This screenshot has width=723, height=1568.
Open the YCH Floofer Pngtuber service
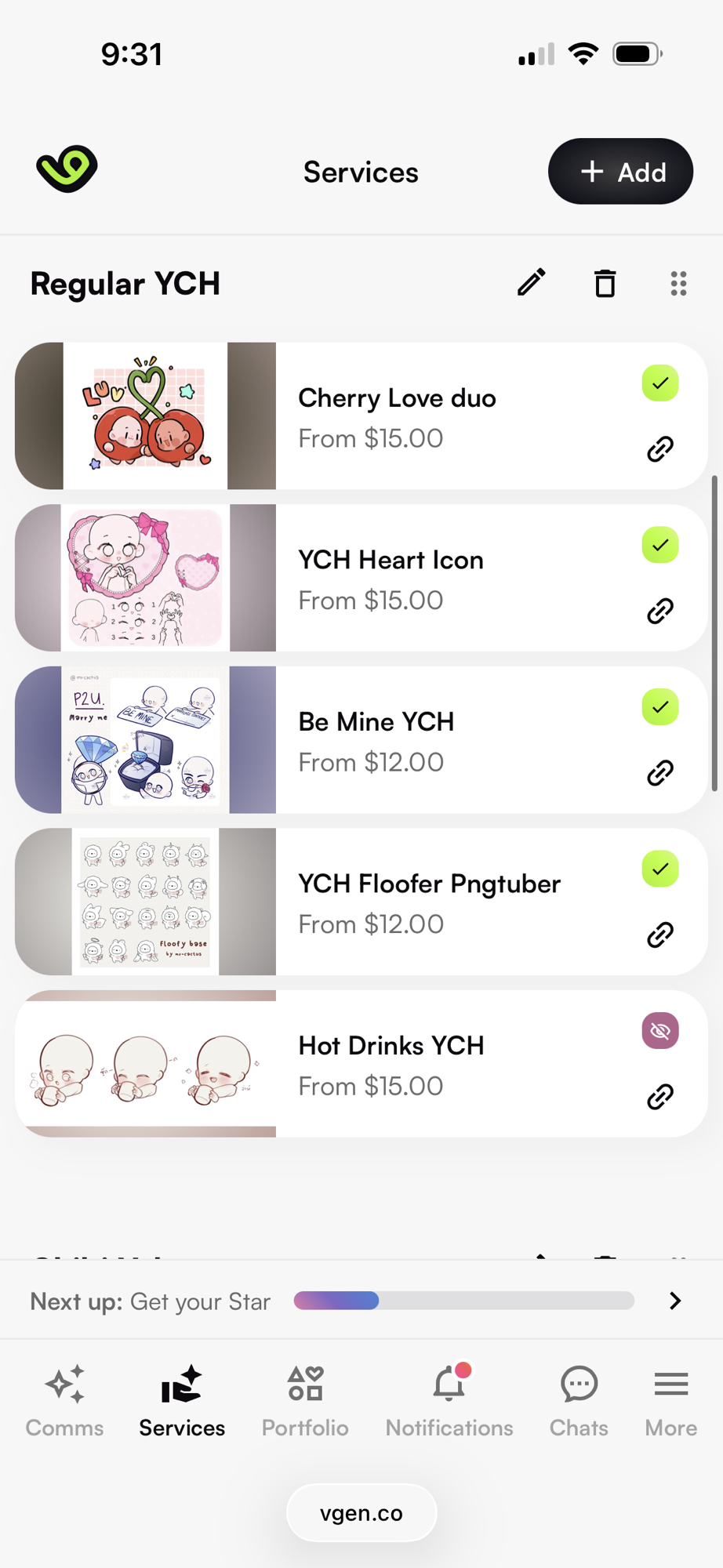pos(429,902)
